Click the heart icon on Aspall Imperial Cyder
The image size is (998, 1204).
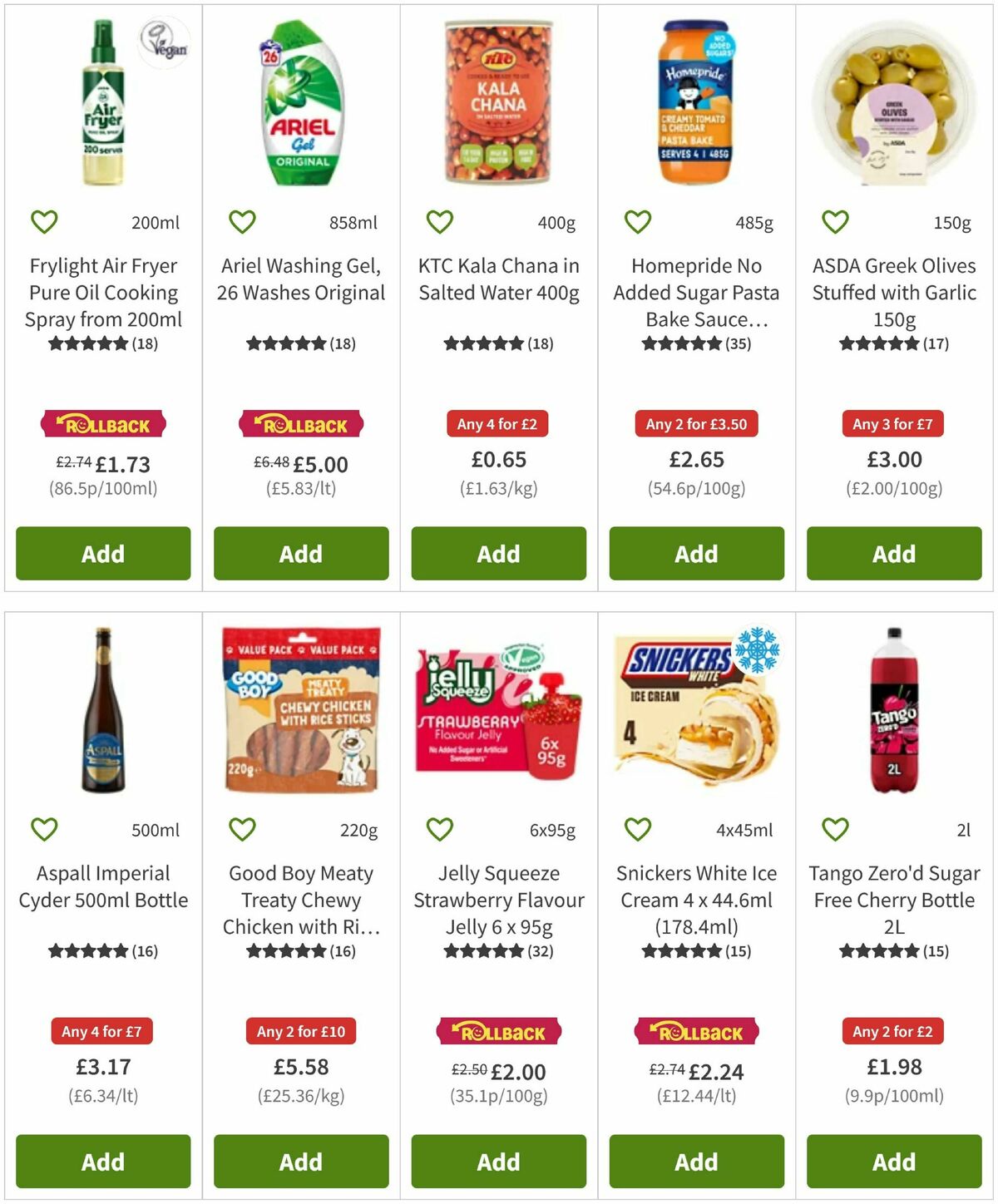(44, 829)
